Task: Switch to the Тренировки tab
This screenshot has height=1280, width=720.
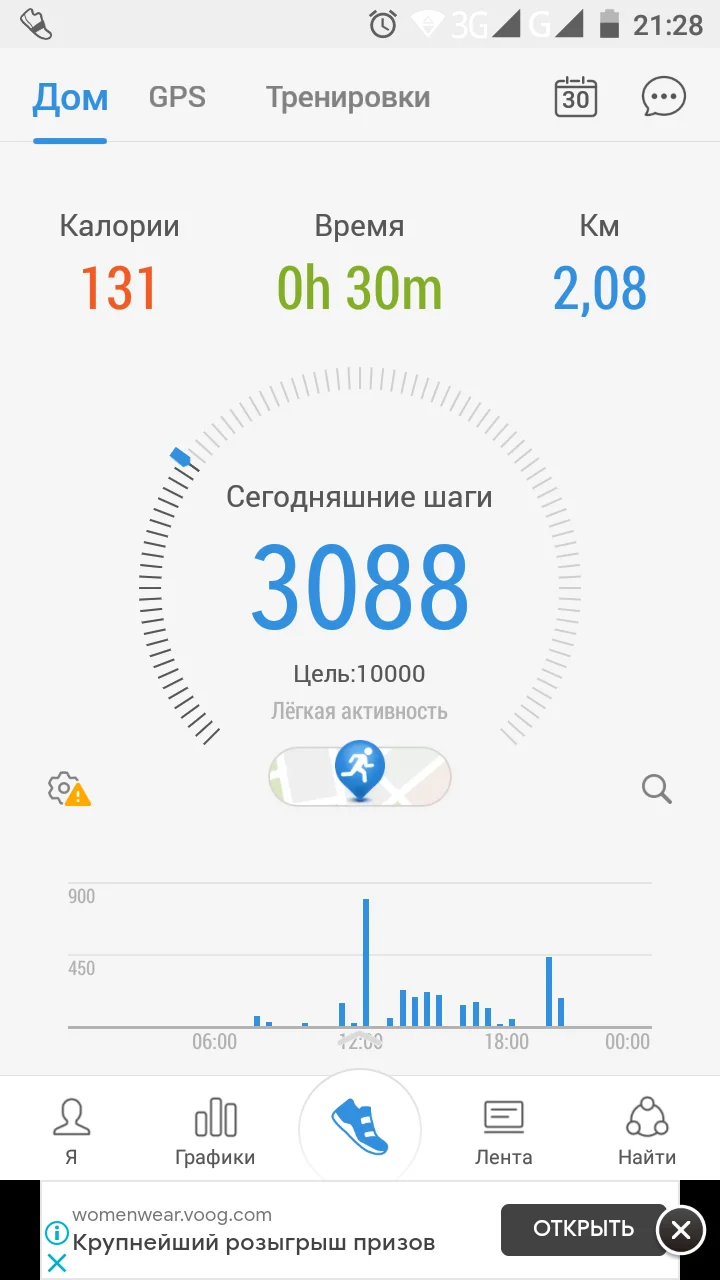Action: [x=348, y=97]
